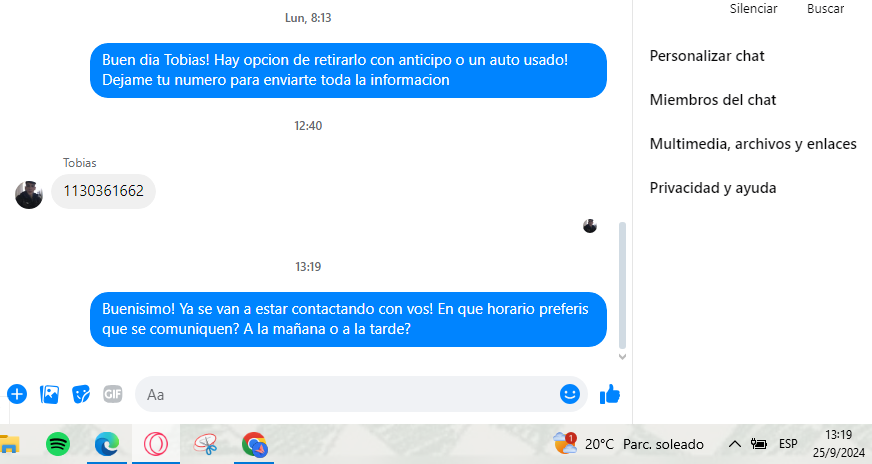Open Privacidad y ayuda options
This screenshot has width=872, height=464.
tap(713, 188)
